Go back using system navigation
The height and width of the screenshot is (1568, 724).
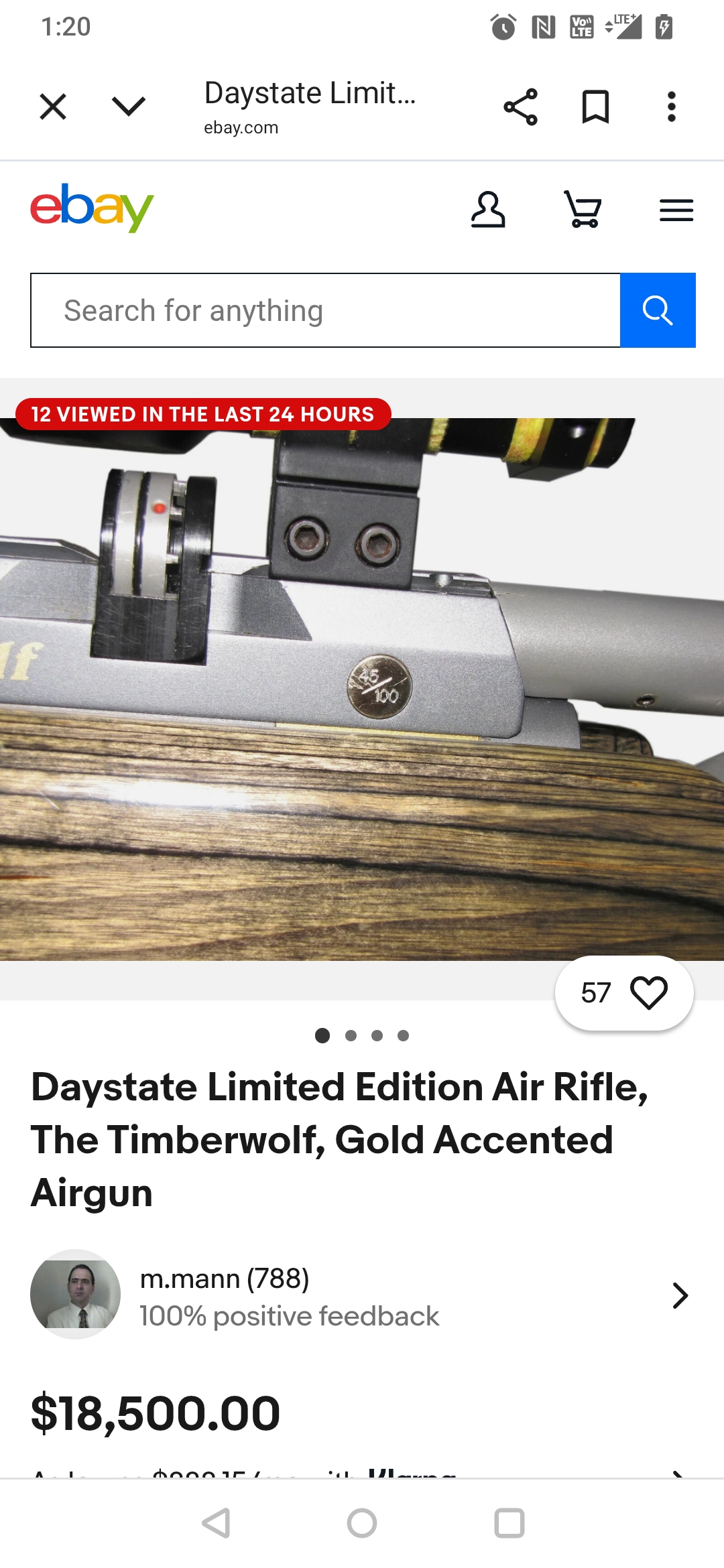coord(217,1523)
